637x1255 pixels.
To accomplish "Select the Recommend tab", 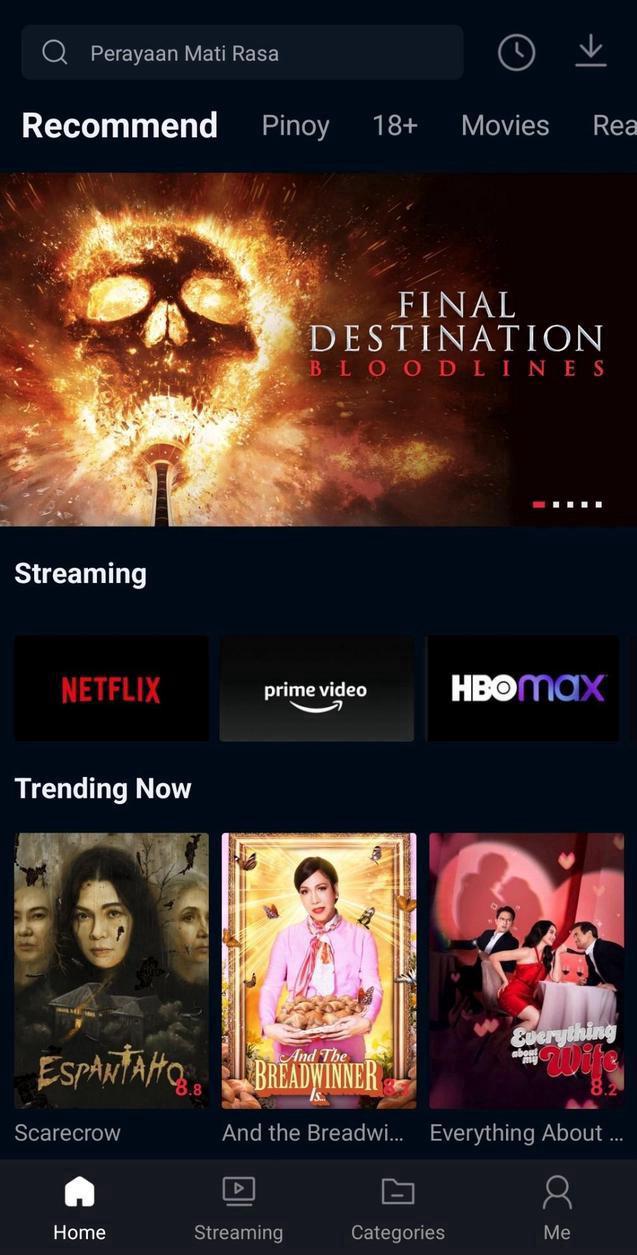I will pos(119,126).
